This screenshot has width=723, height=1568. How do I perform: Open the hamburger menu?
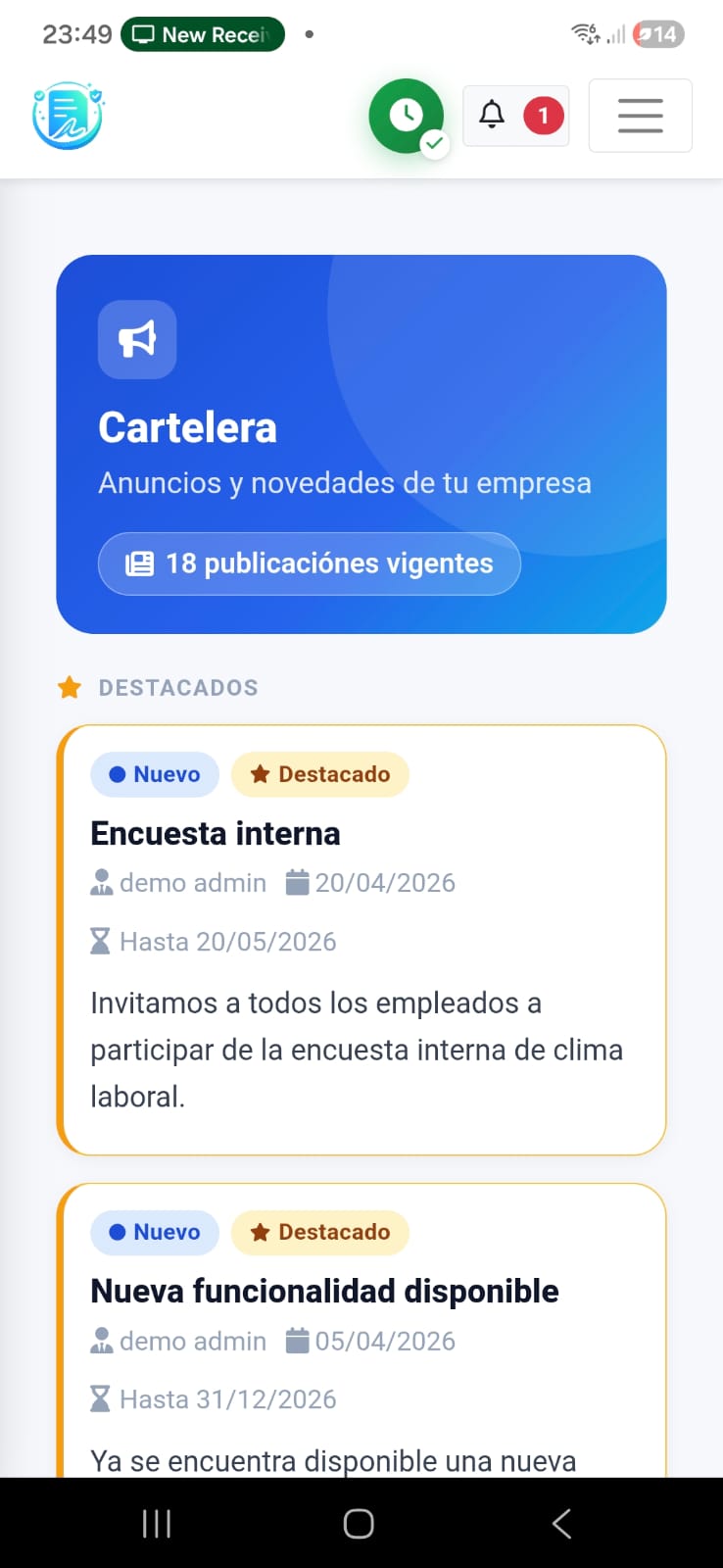pyautogui.click(x=640, y=115)
